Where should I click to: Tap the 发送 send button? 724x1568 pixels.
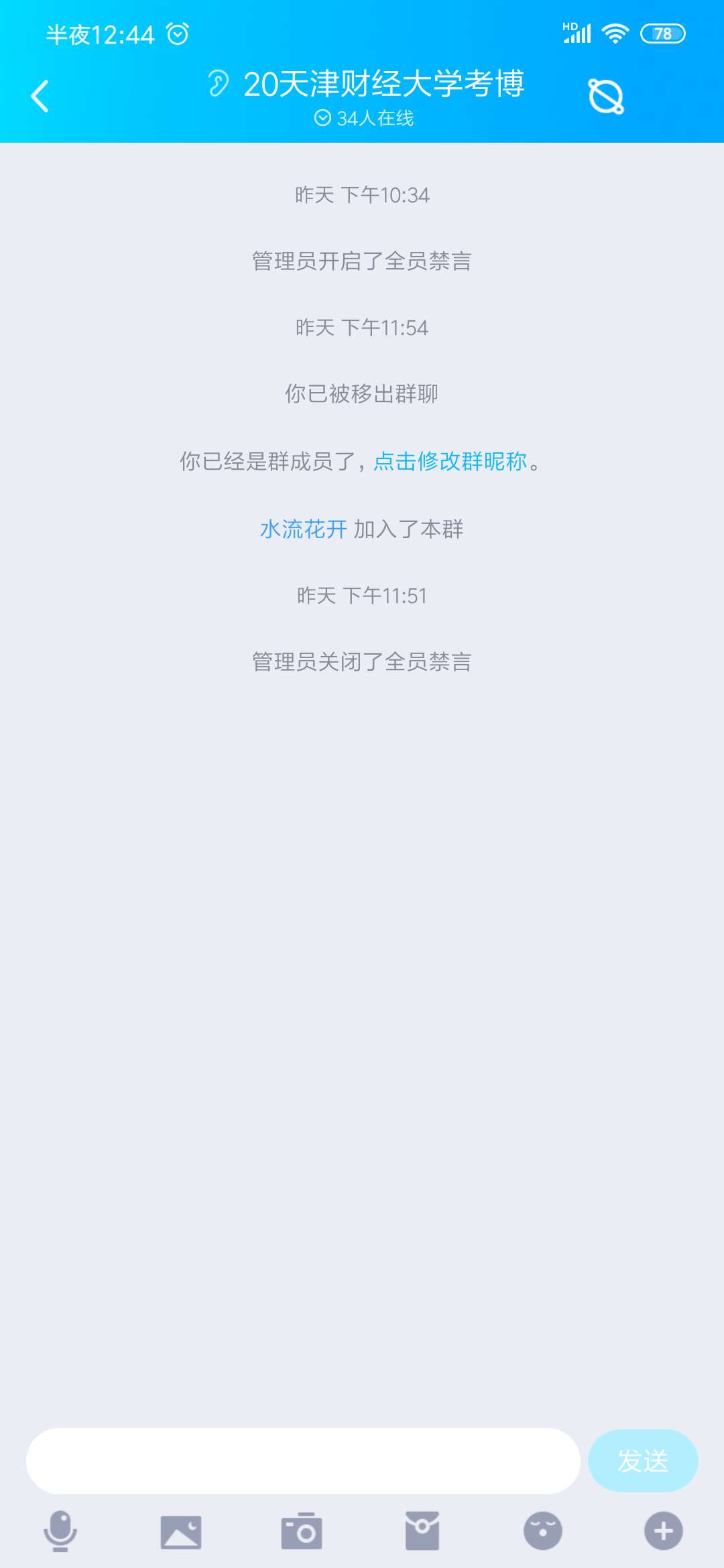(642, 1461)
